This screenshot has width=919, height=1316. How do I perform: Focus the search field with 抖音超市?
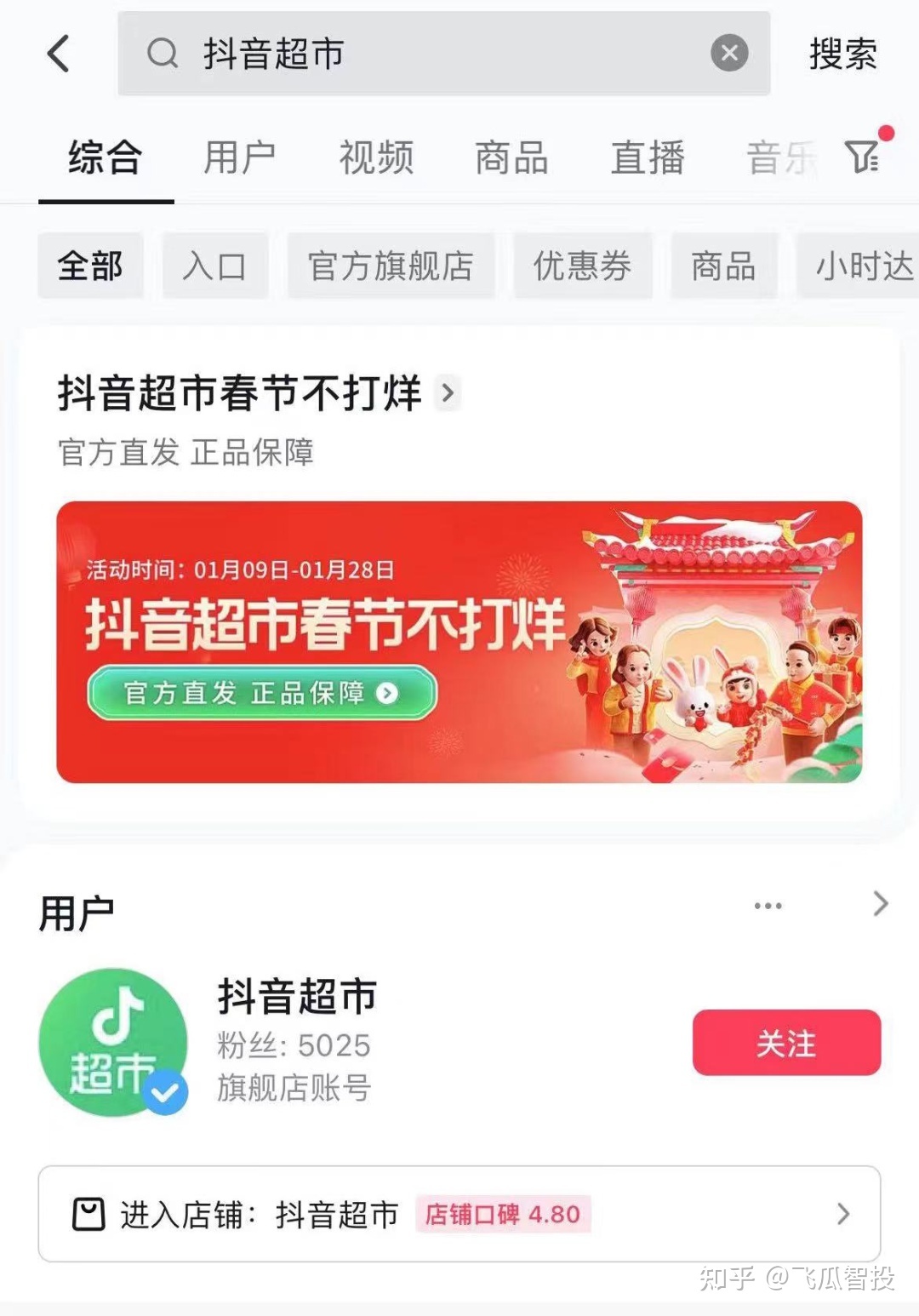(x=425, y=54)
